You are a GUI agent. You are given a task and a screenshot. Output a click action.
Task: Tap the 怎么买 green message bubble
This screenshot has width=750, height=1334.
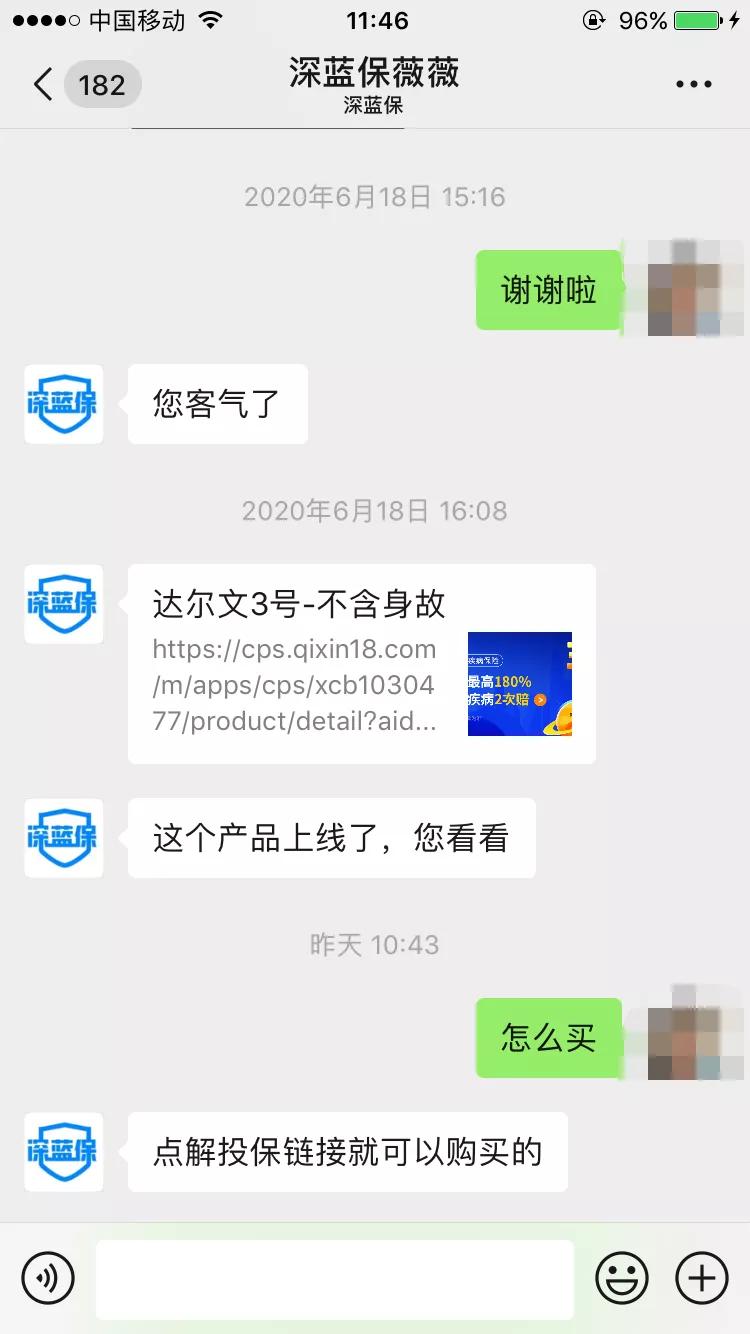pyautogui.click(x=549, y=1038)
